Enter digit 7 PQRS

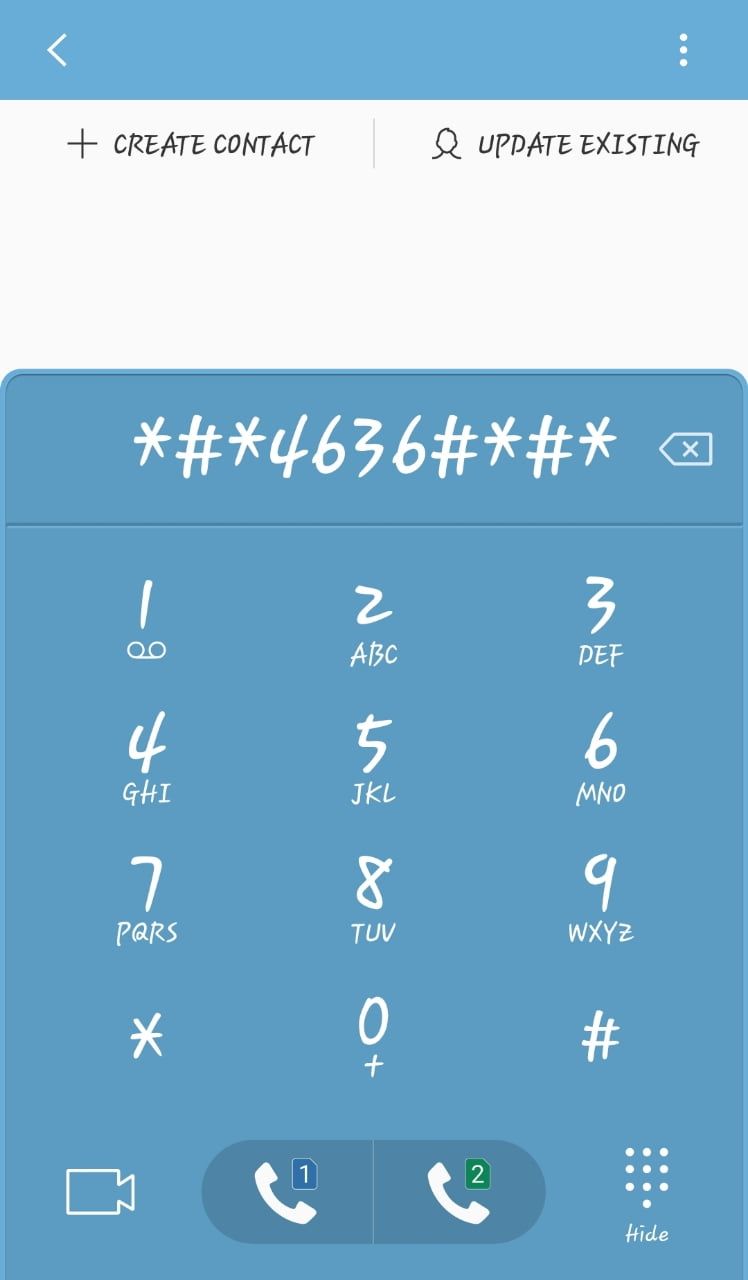coord(146,898)
